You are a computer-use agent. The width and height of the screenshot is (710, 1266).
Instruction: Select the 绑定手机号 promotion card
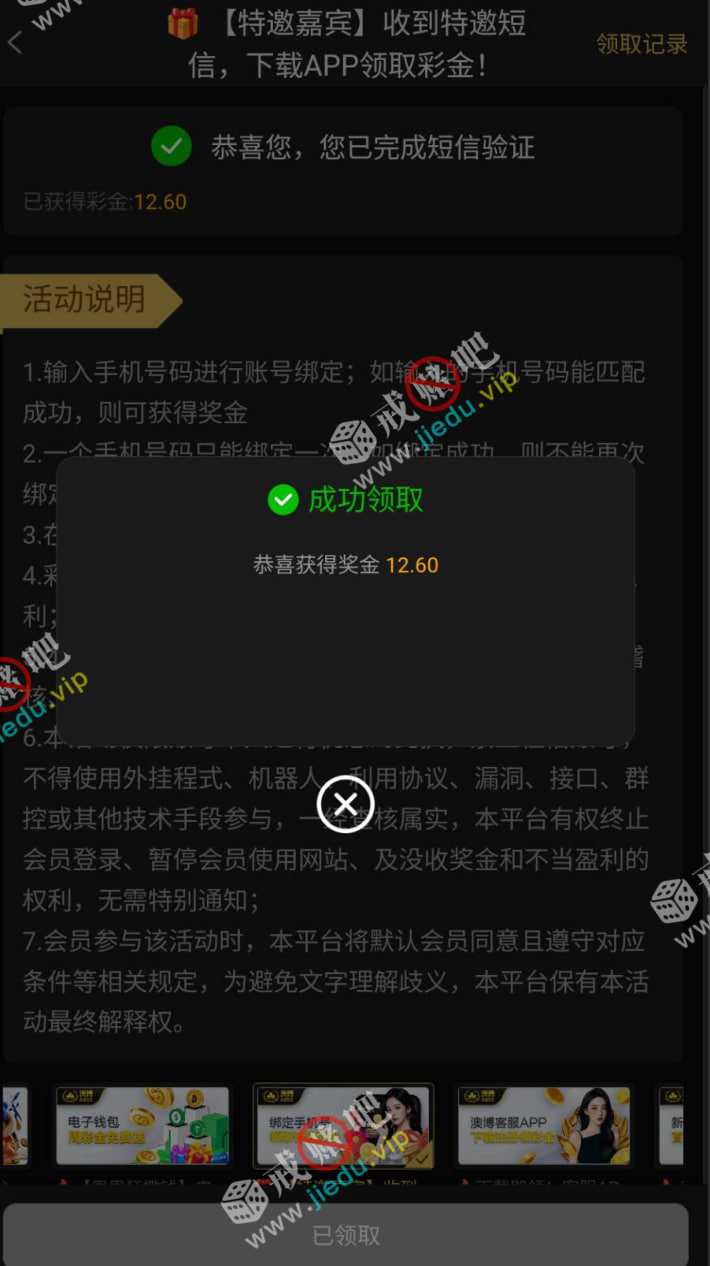point(343,1126)
